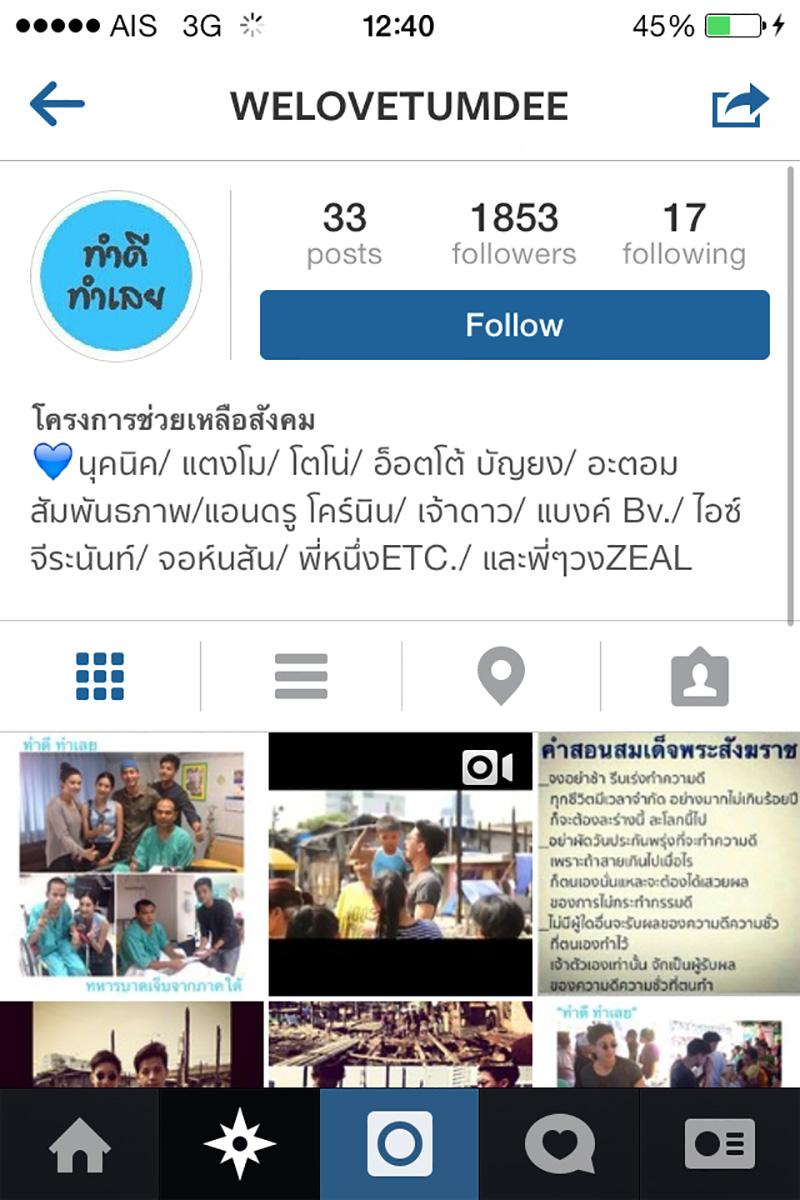Open your own profile tab

click(x=720, y=1145)
